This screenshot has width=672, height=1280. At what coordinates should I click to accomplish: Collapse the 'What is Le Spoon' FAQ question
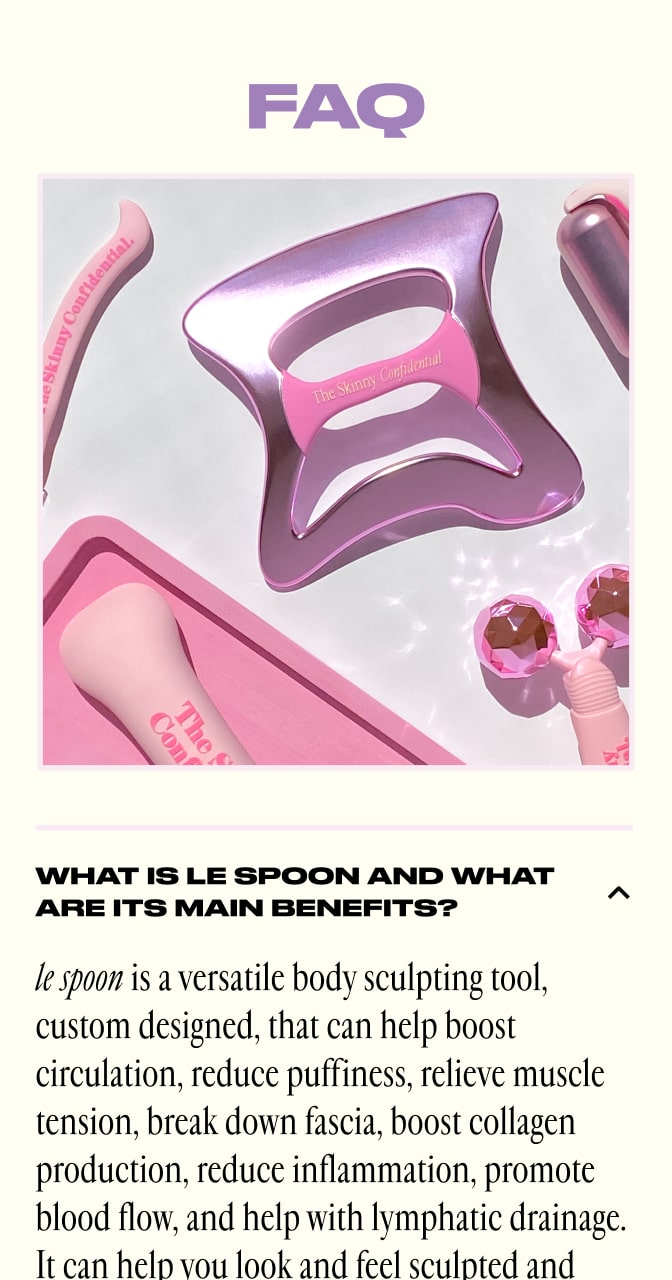click(x=618, y=892)
